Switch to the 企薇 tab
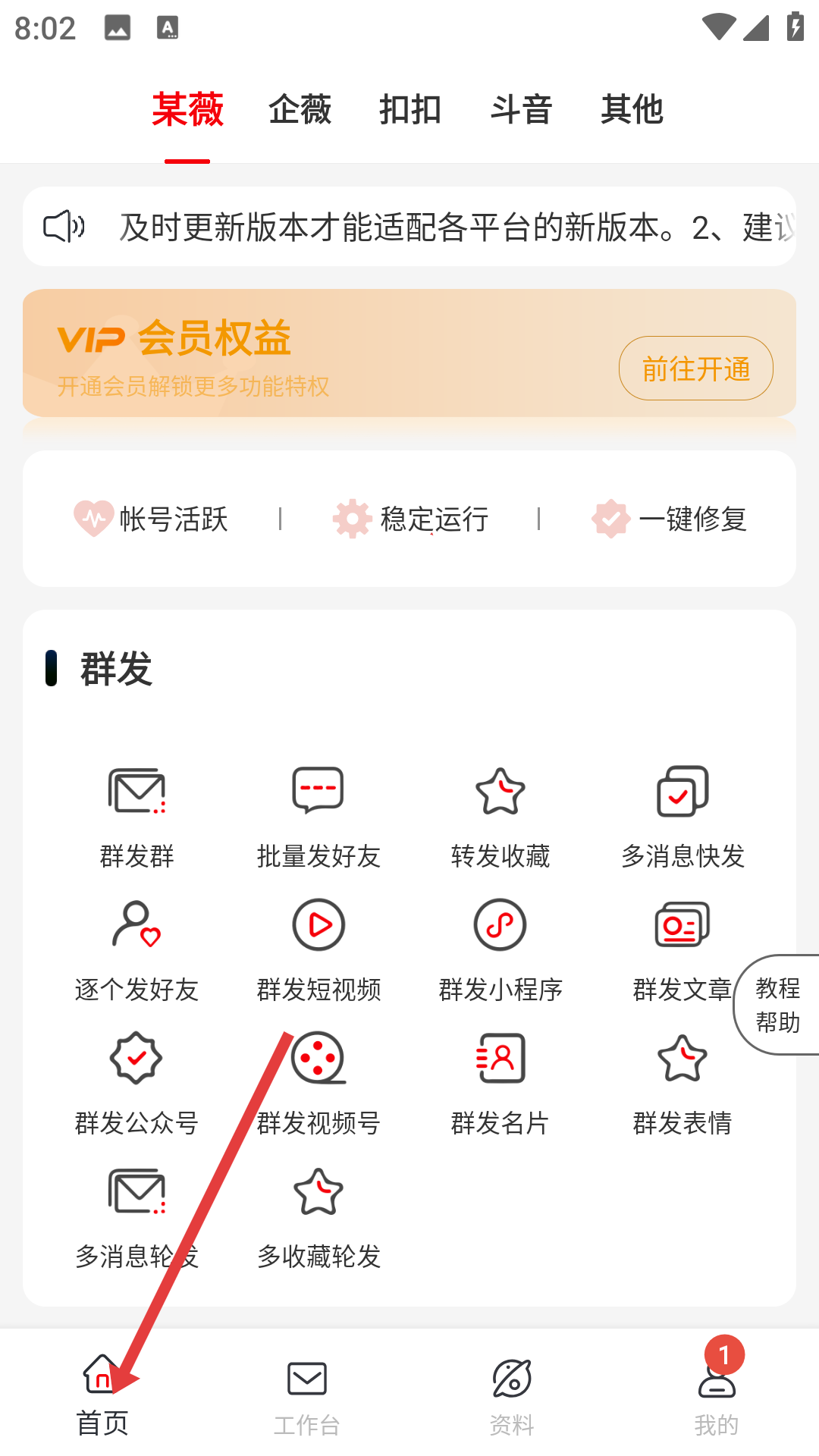Screen dimensions: 819x1456 (300, 109)
